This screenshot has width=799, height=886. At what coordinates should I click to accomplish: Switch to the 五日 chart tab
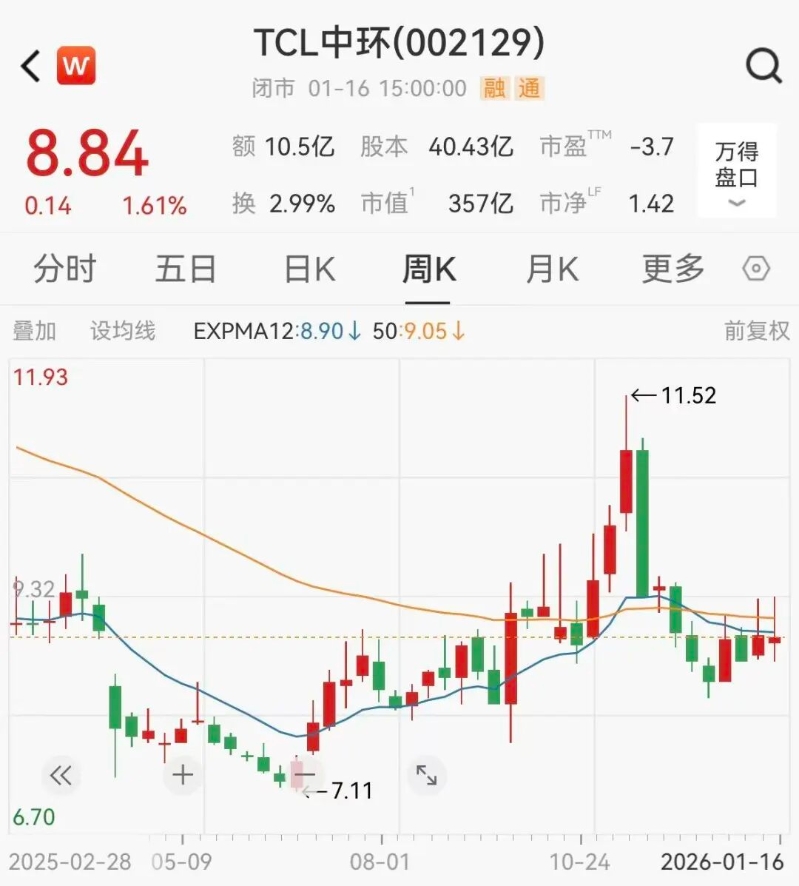[x=186, y=269]
